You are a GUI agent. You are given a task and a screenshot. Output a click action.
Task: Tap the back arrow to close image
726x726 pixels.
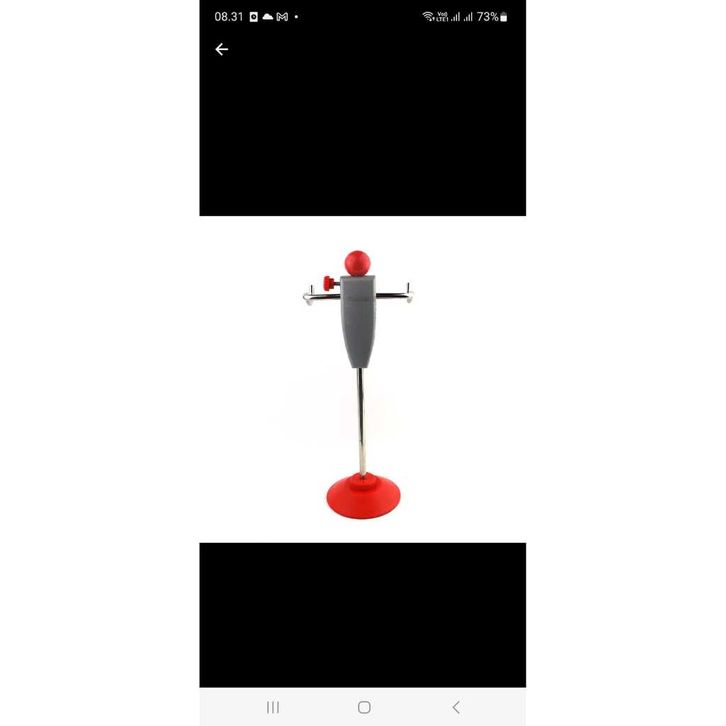click(x=222, y=49)
